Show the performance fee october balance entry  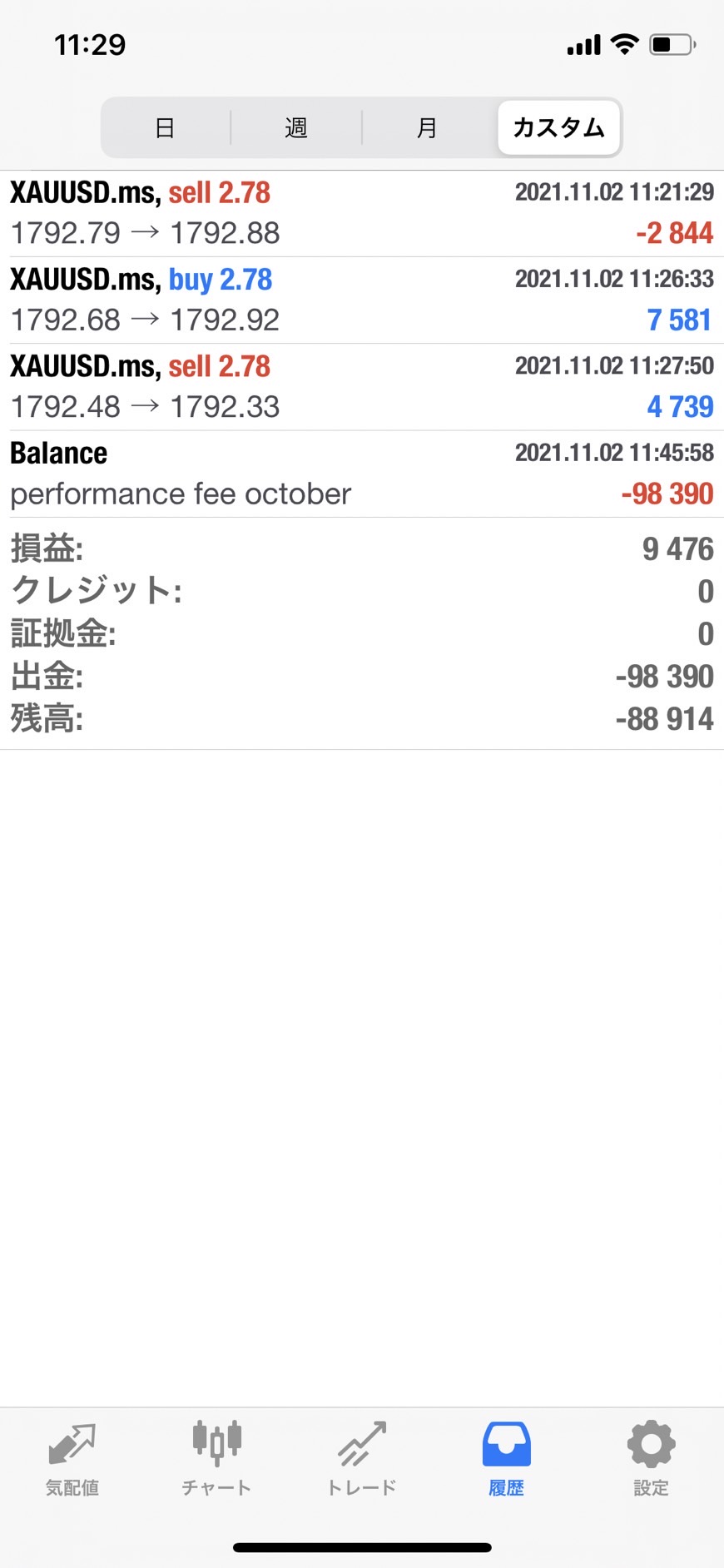click(362, 474)
